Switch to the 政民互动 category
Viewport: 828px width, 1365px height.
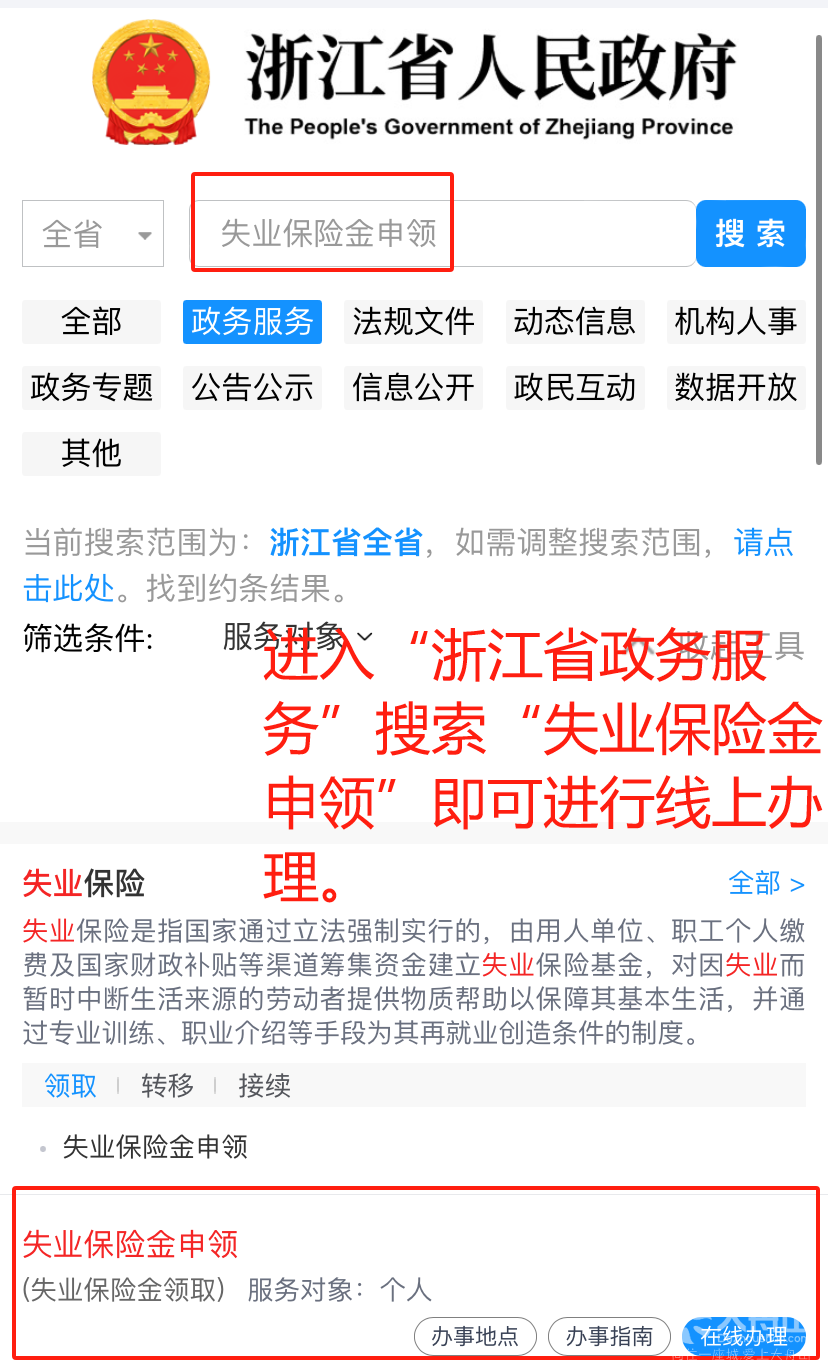coord(574,388)
